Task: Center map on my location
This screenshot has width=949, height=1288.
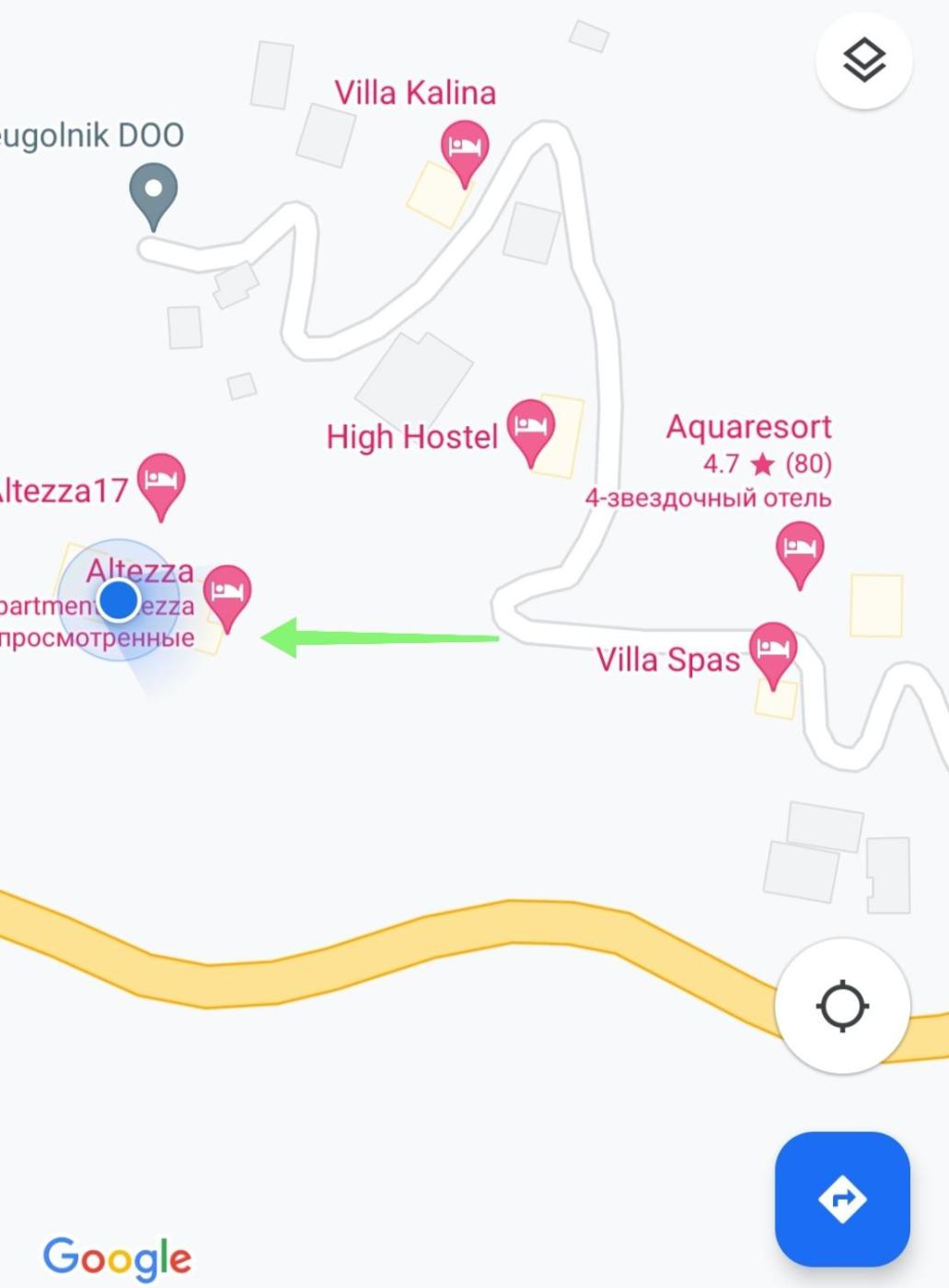Action: click(842, 1006)
